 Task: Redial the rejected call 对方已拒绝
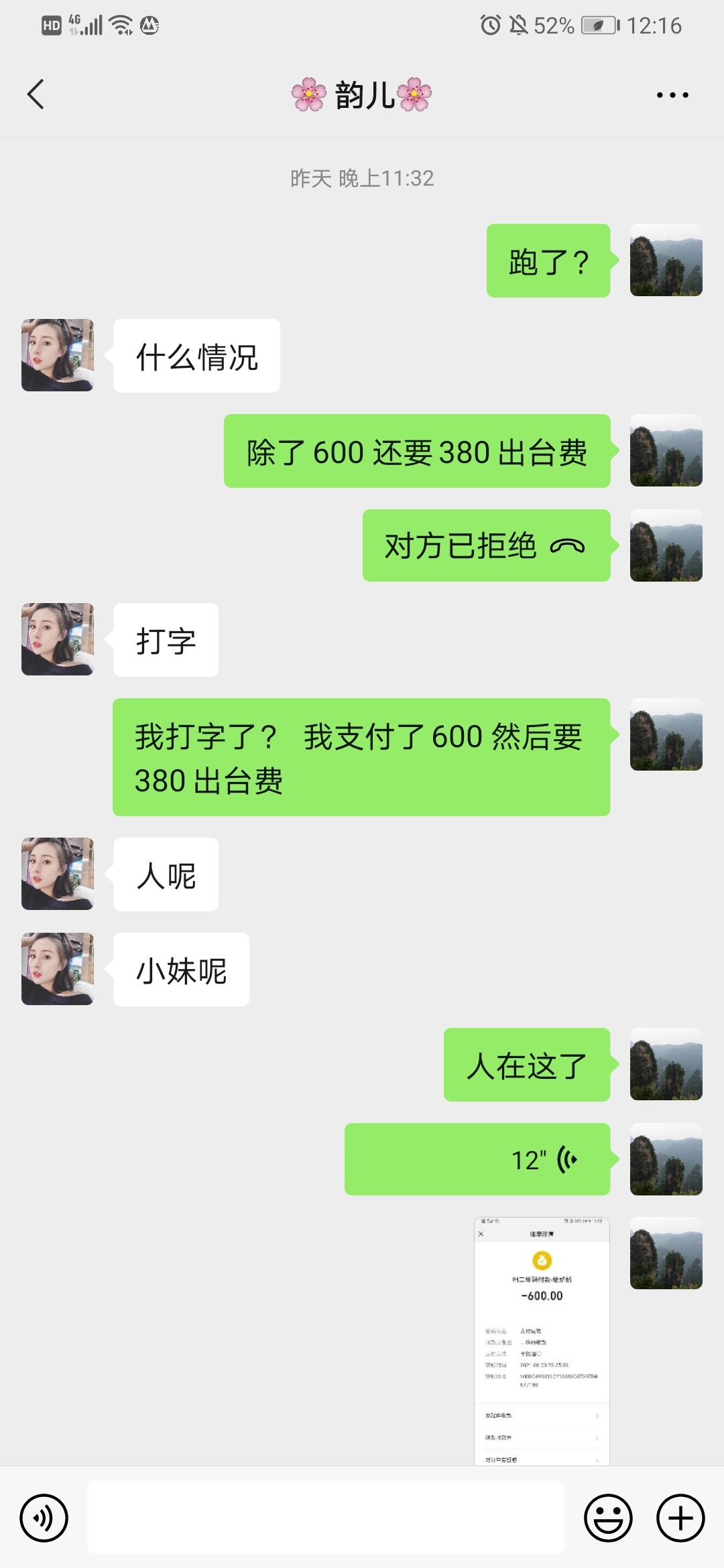point(486,545)
